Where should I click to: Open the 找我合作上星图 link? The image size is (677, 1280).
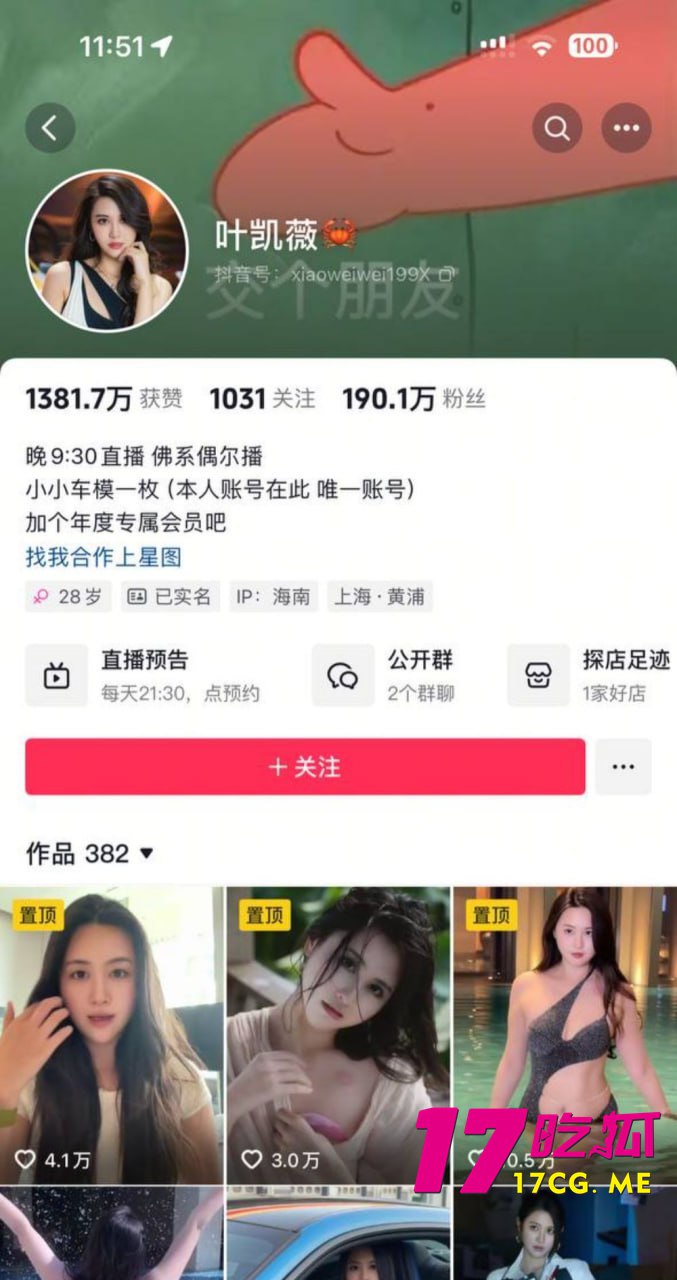click(103, 557)
